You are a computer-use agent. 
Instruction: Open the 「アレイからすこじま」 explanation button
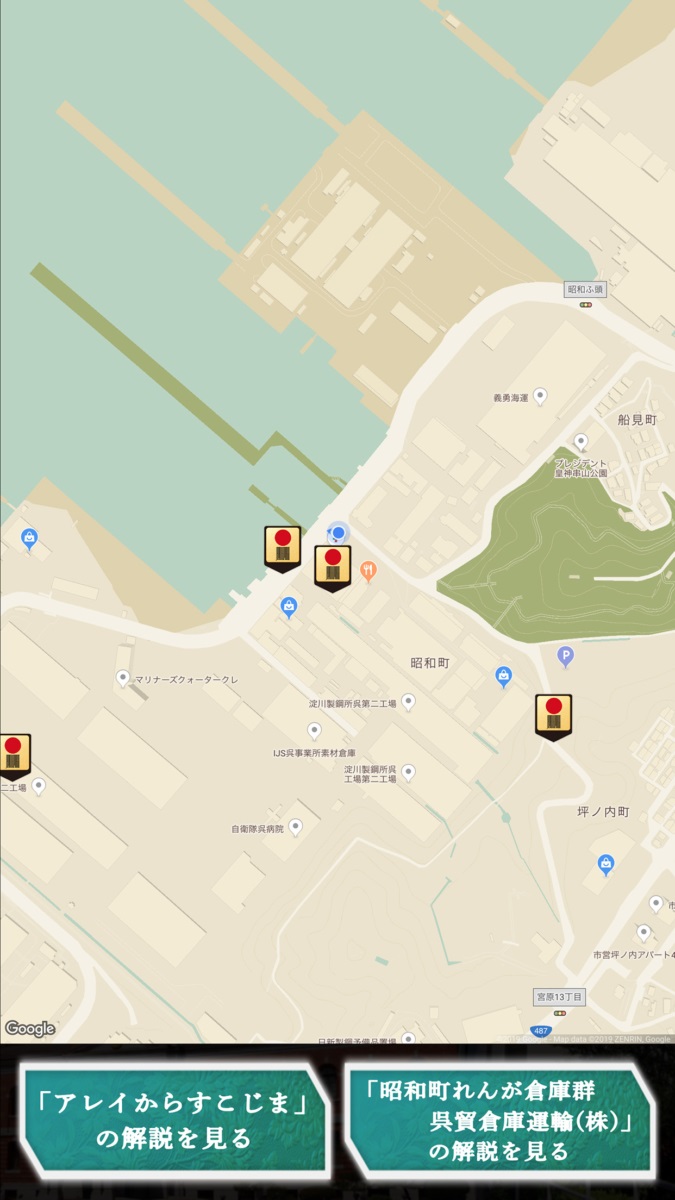pyautogui.click(x=175, y=1120)
